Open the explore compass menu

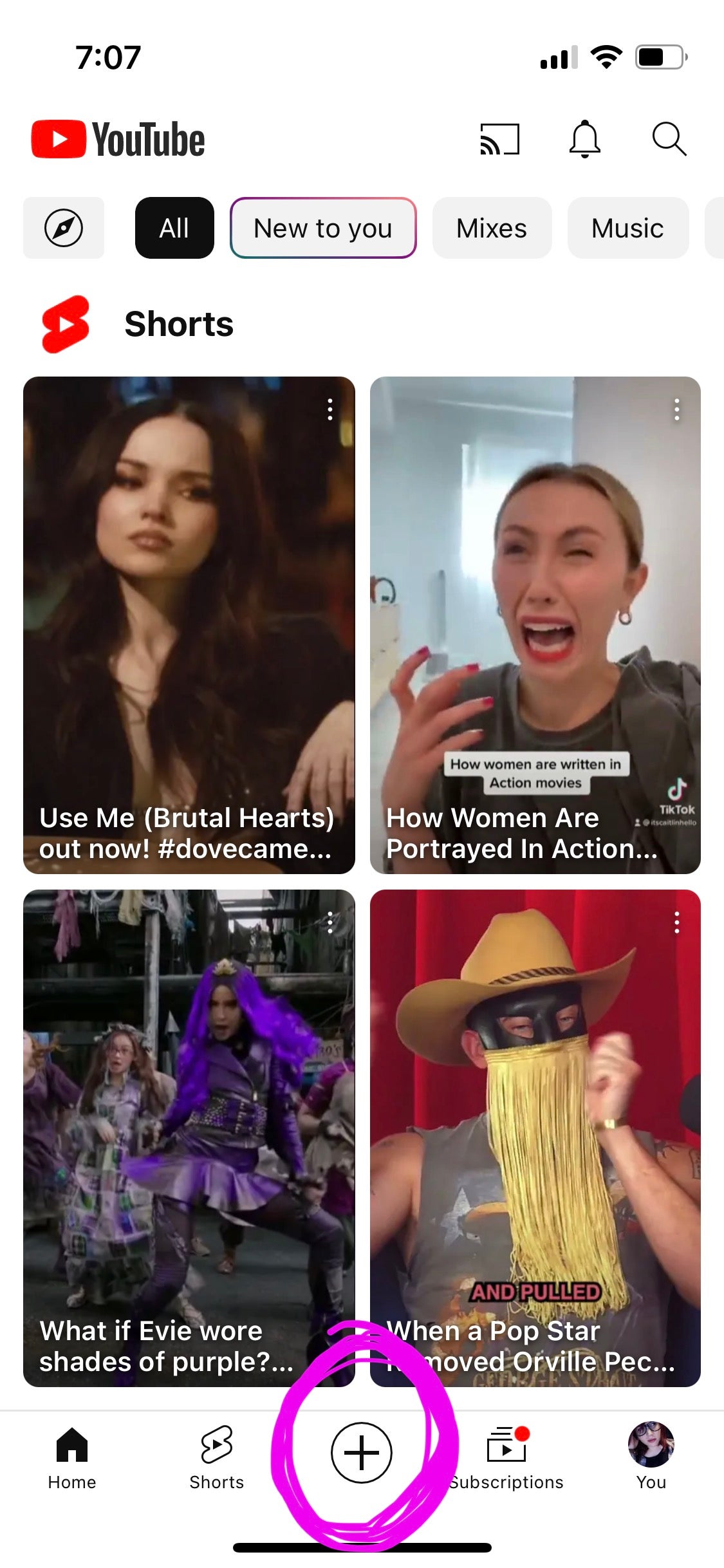tap(64, 228)
